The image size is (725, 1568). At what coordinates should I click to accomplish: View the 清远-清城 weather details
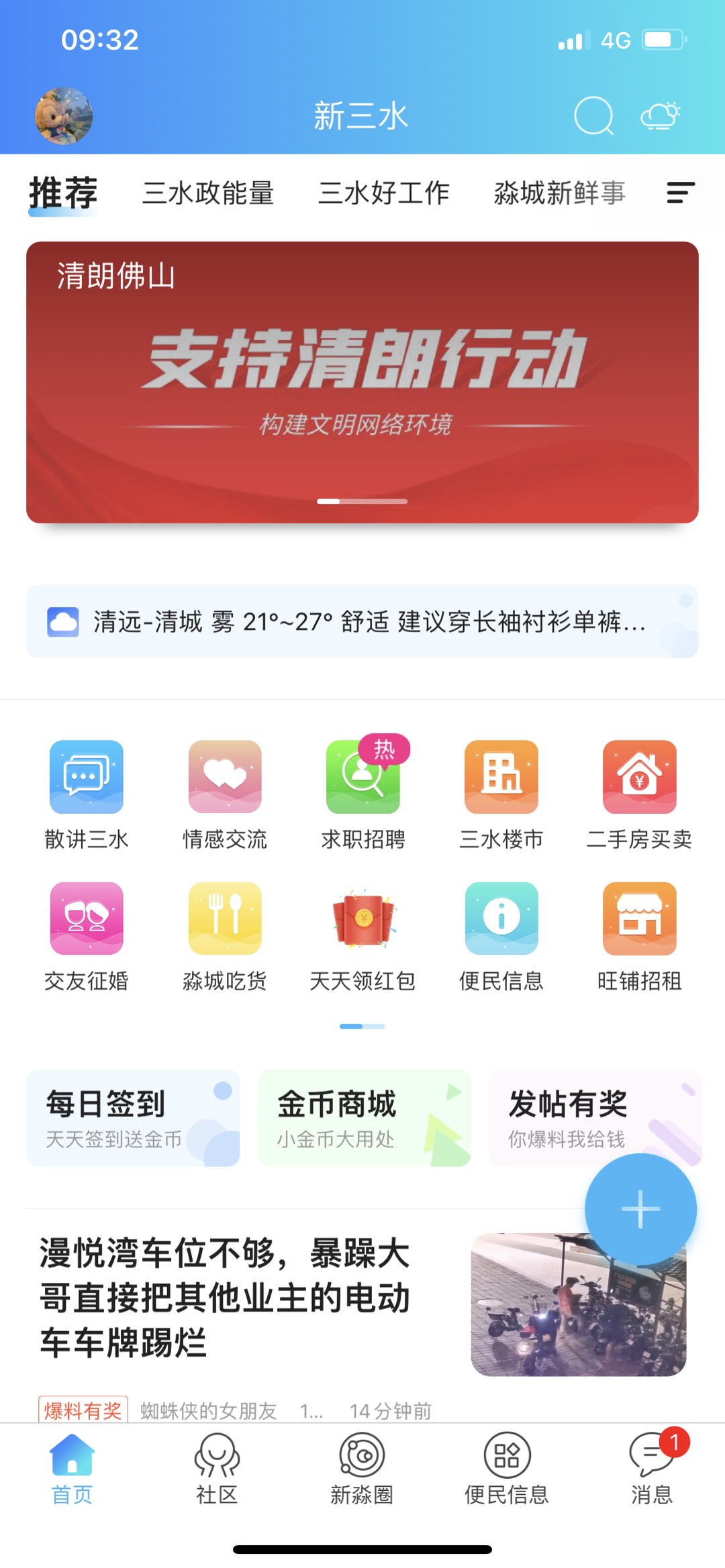click(362, 621)
